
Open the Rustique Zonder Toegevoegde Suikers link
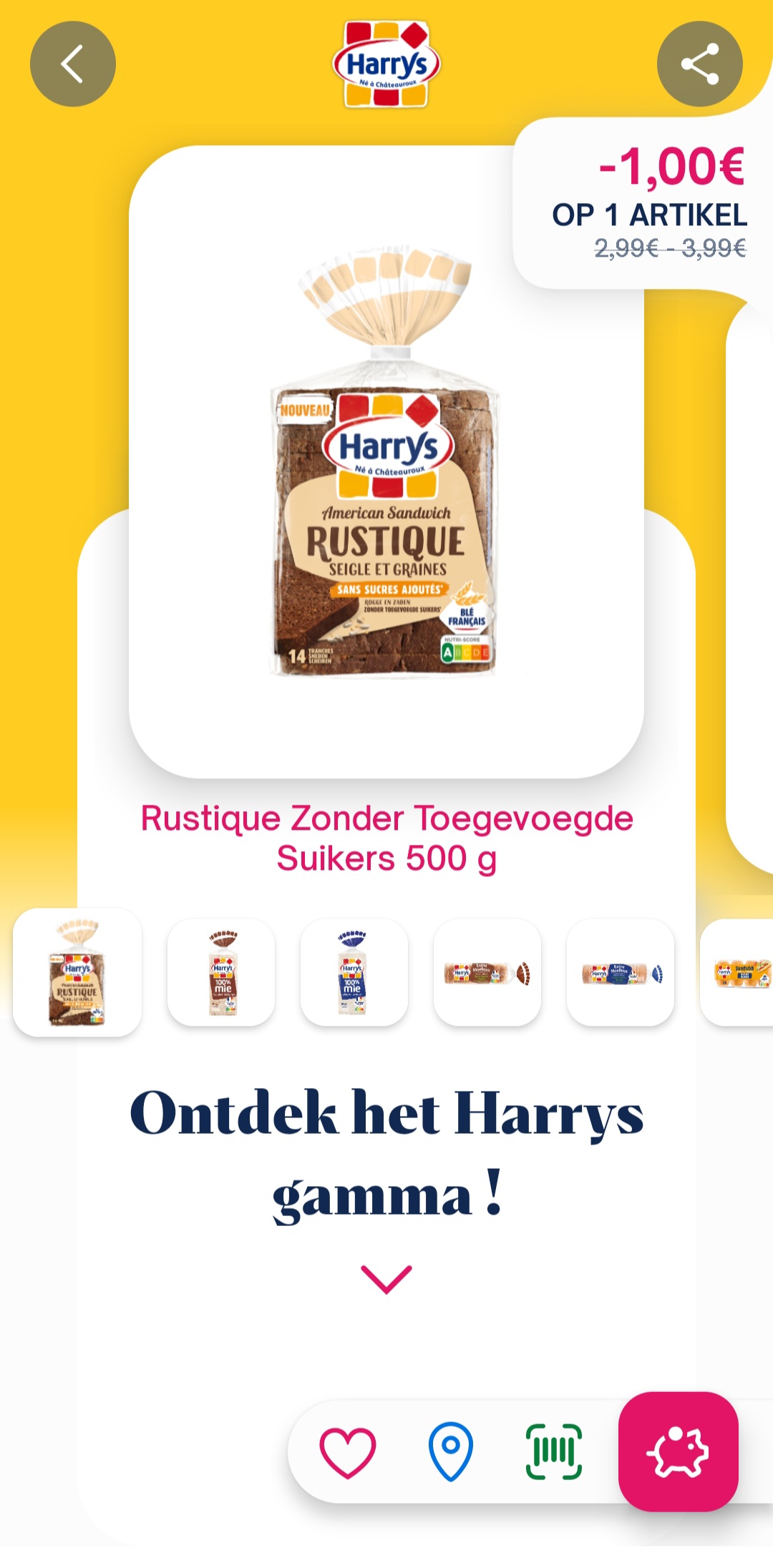[x=386, y=838]
